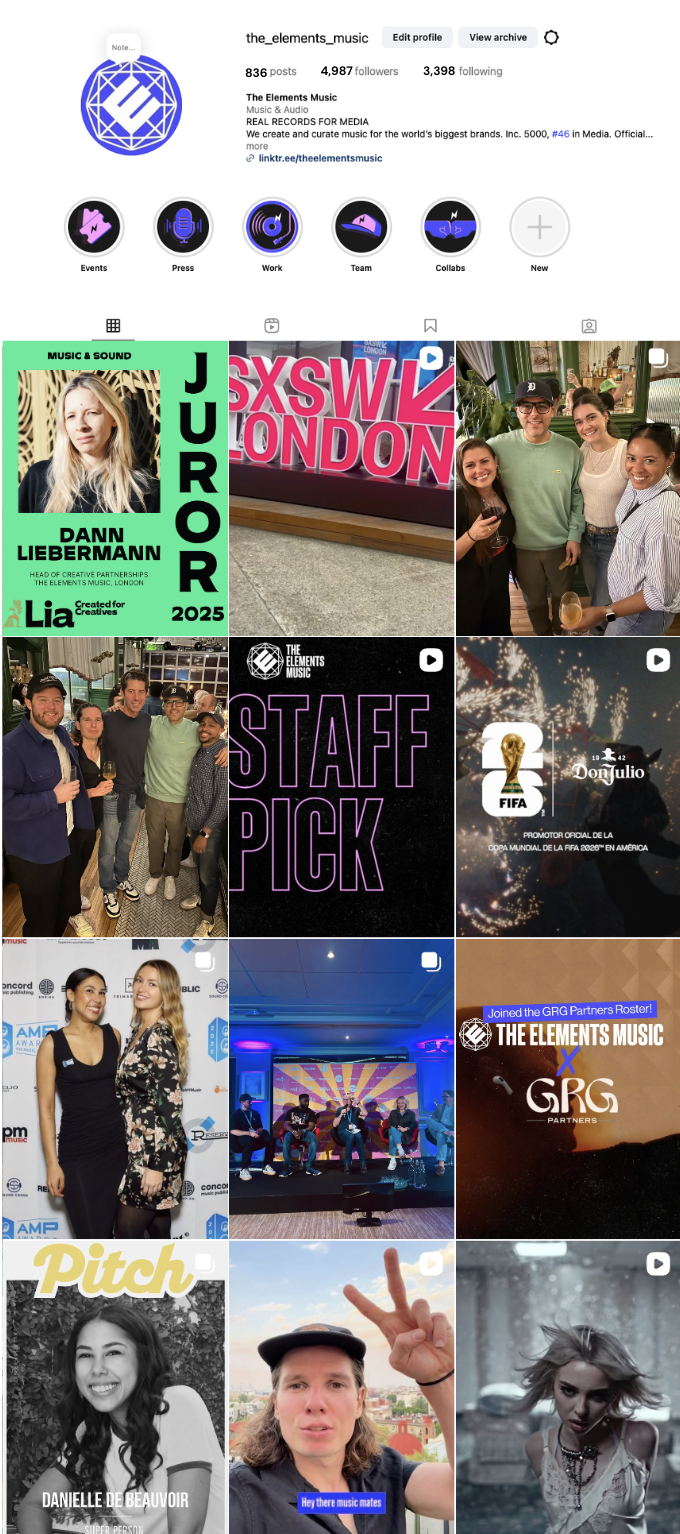Open the Work story highlight
Image resolution: width=680 pixels, height=1534 pixels.
[272, 228]
